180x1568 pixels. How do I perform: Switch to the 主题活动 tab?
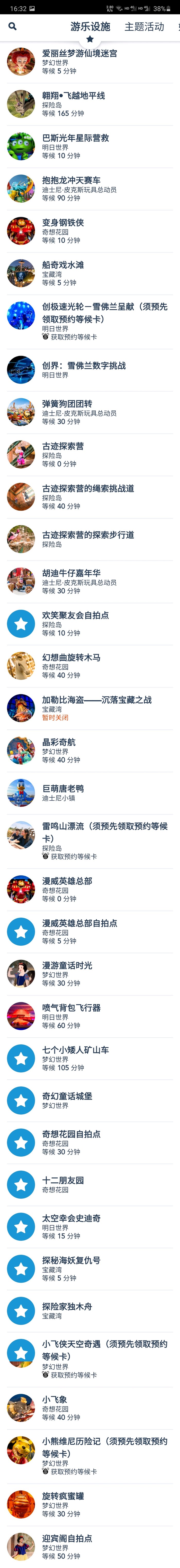click(x=144, y=27)
